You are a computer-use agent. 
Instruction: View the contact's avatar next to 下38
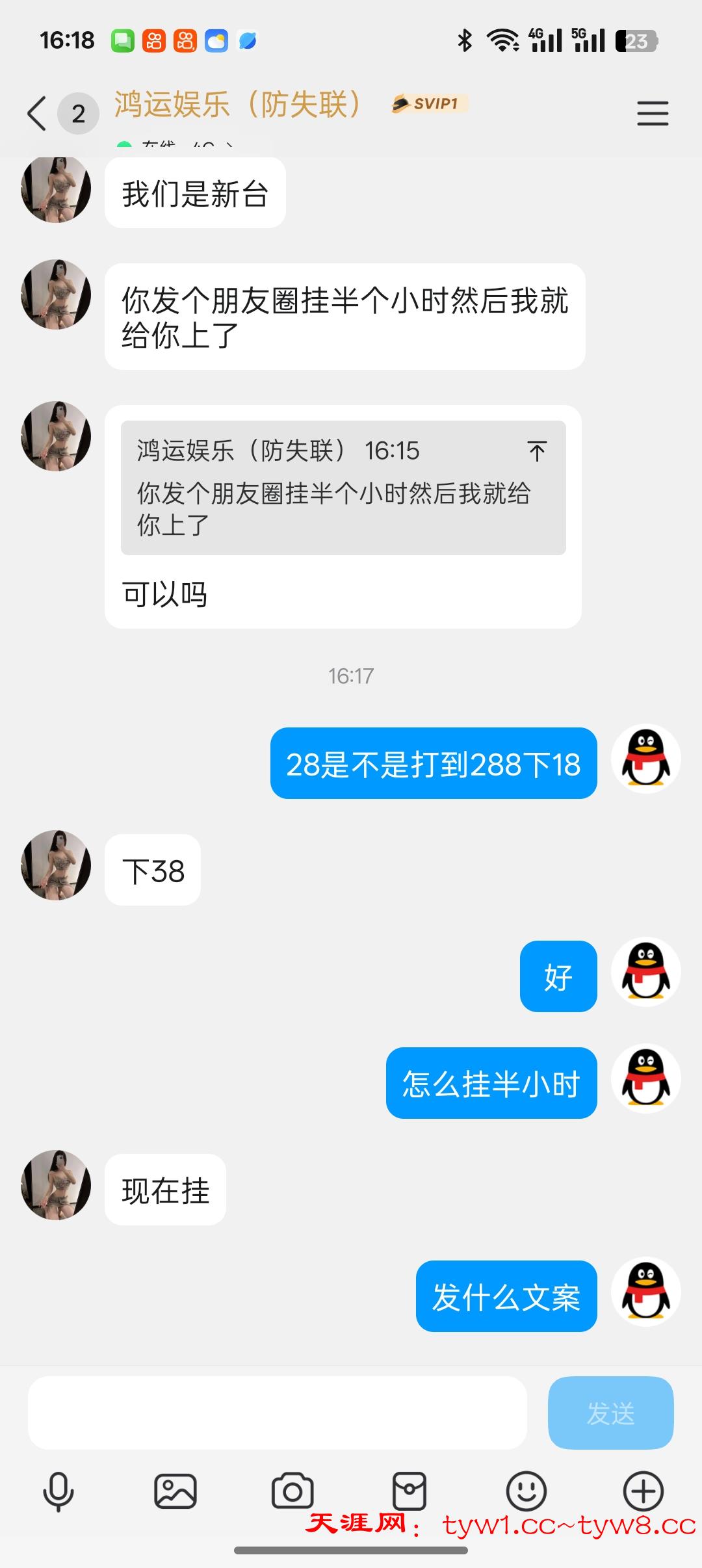(x=56, y=865)
